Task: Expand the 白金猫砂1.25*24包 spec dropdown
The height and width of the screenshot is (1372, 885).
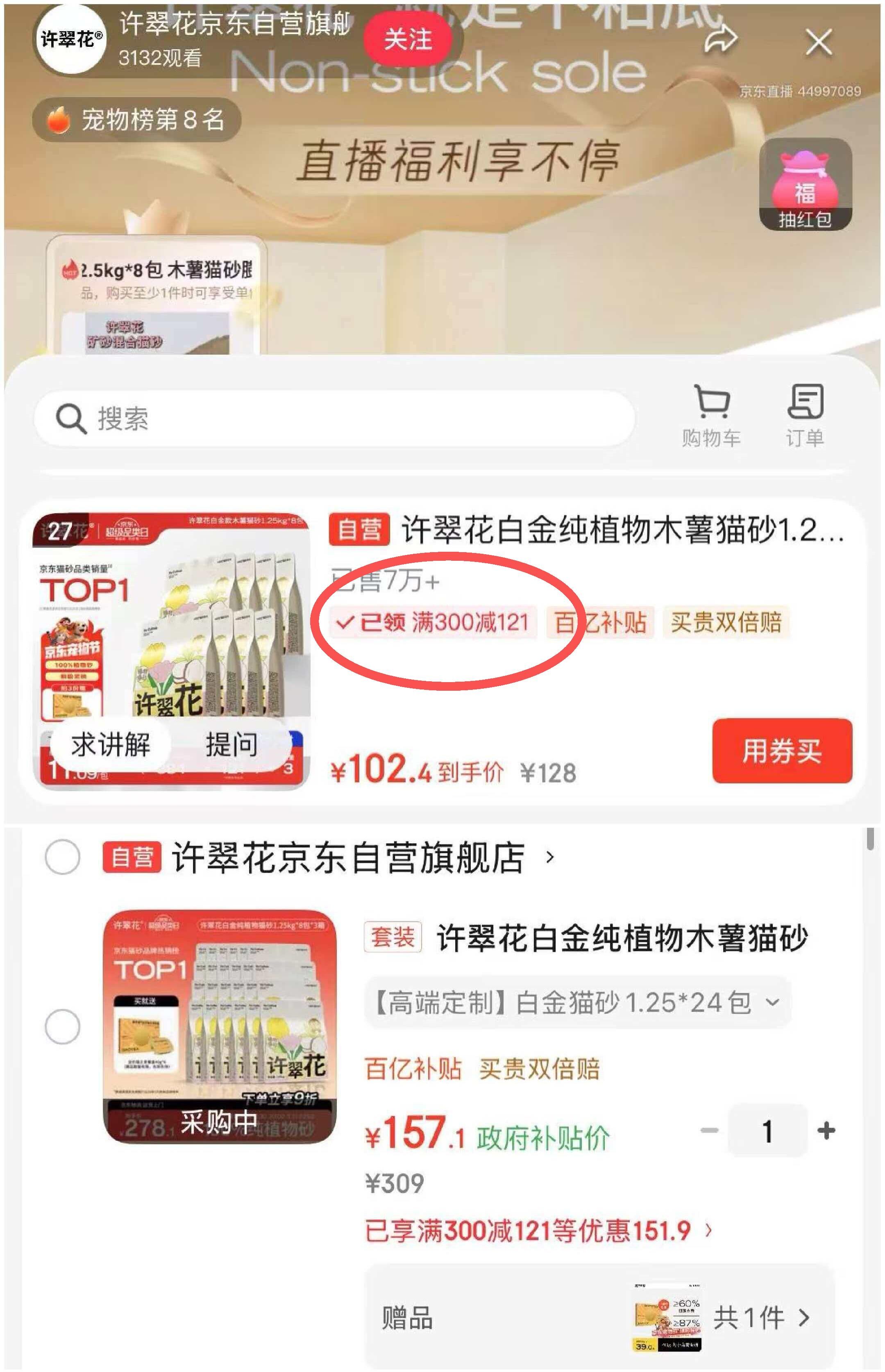Action: tap(578, 1002)
